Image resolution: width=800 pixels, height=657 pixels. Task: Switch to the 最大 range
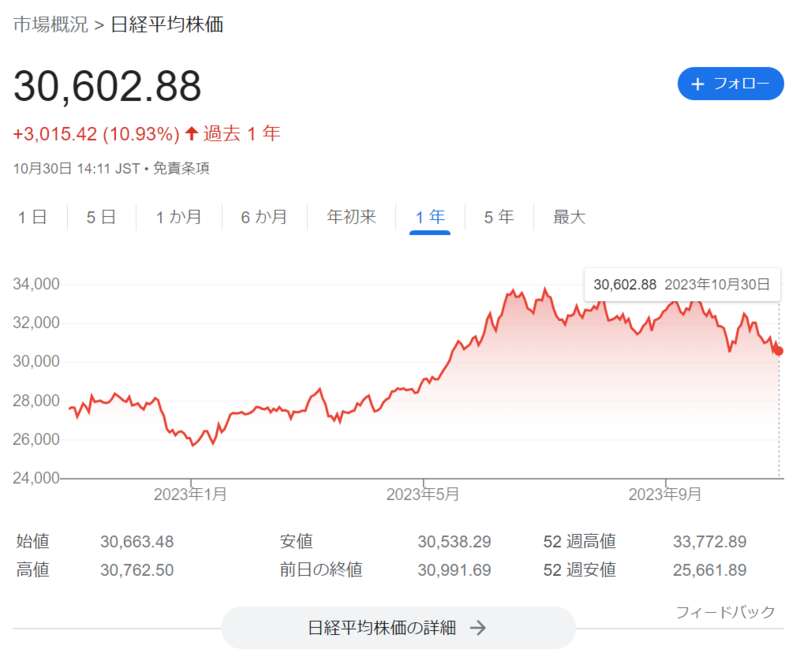click(569, 217)
